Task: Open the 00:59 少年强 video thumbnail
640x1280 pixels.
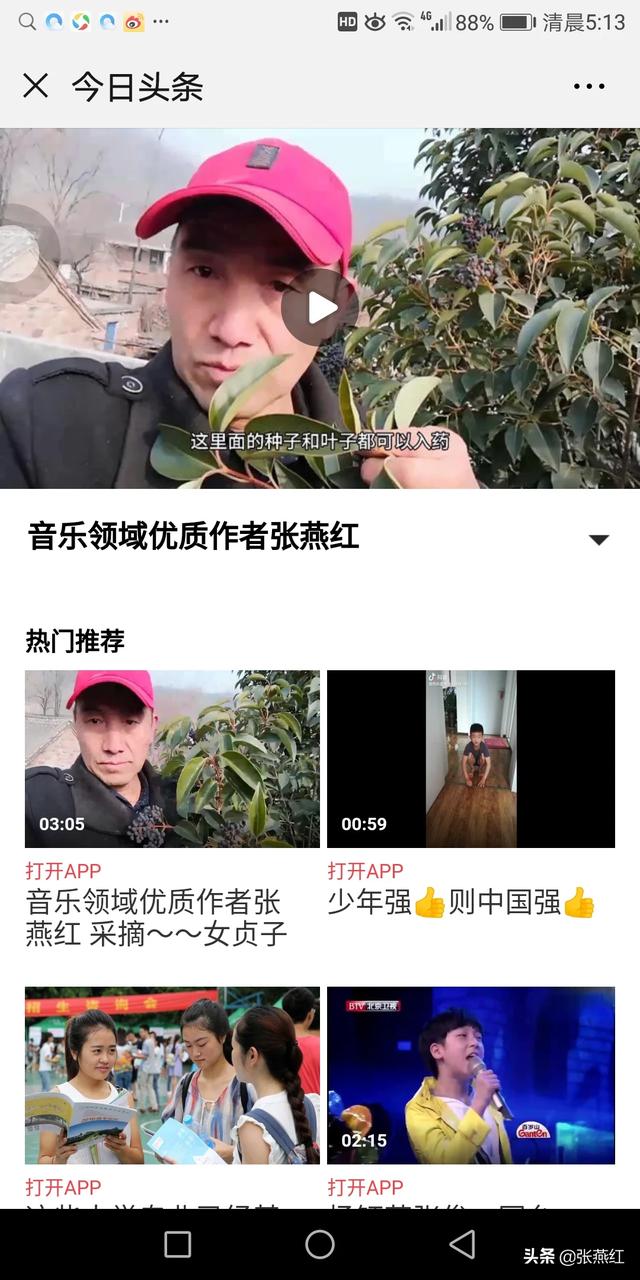Action: tap(471, 759)
